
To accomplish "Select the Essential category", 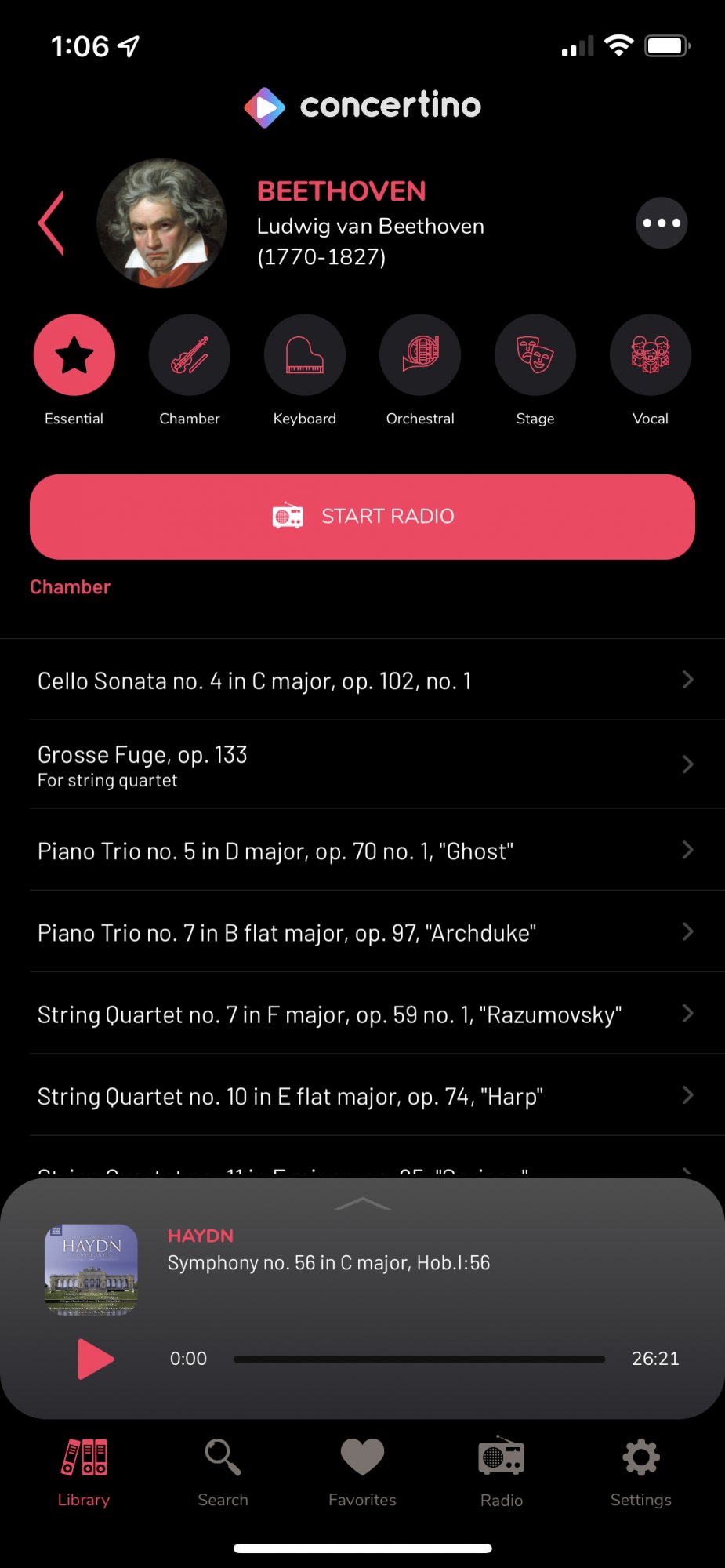I will pos(74,356).
